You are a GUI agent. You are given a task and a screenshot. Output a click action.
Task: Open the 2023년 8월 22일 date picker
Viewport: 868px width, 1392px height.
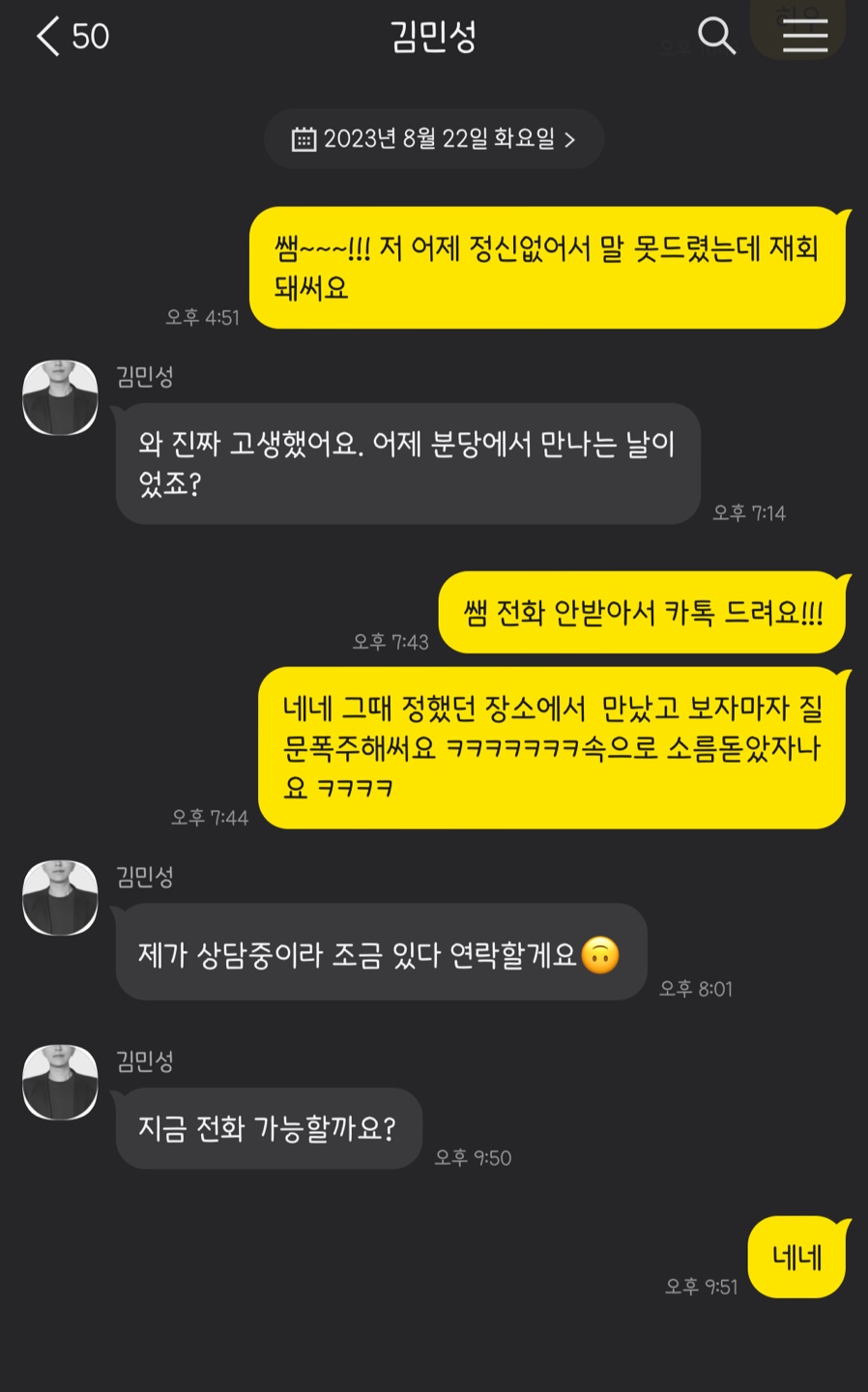[434, 139]
